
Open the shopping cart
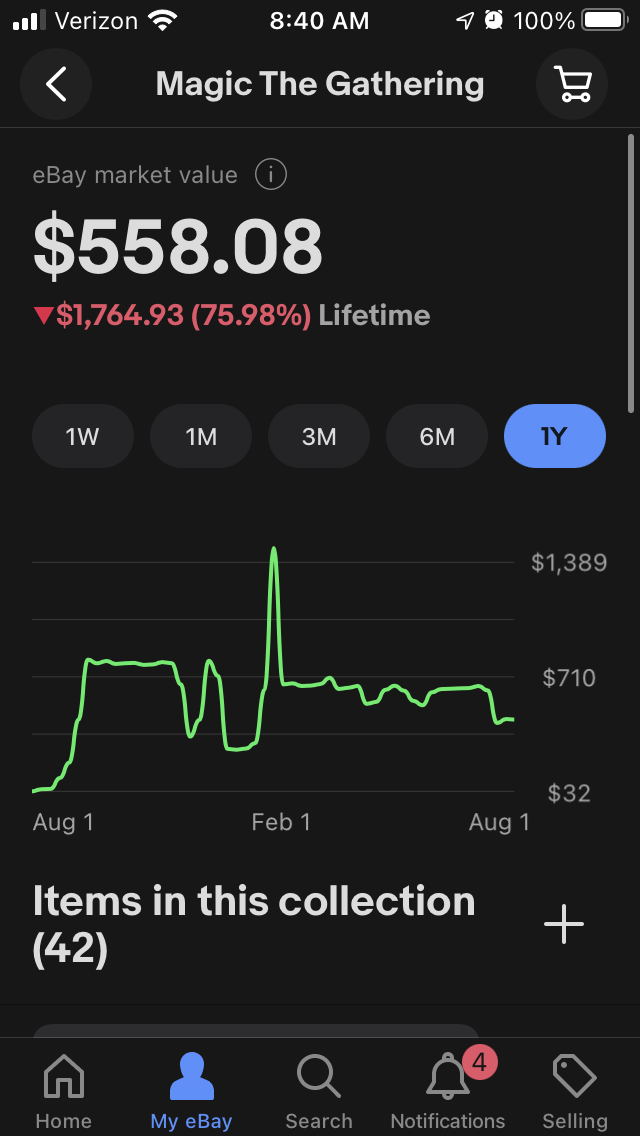572,84
